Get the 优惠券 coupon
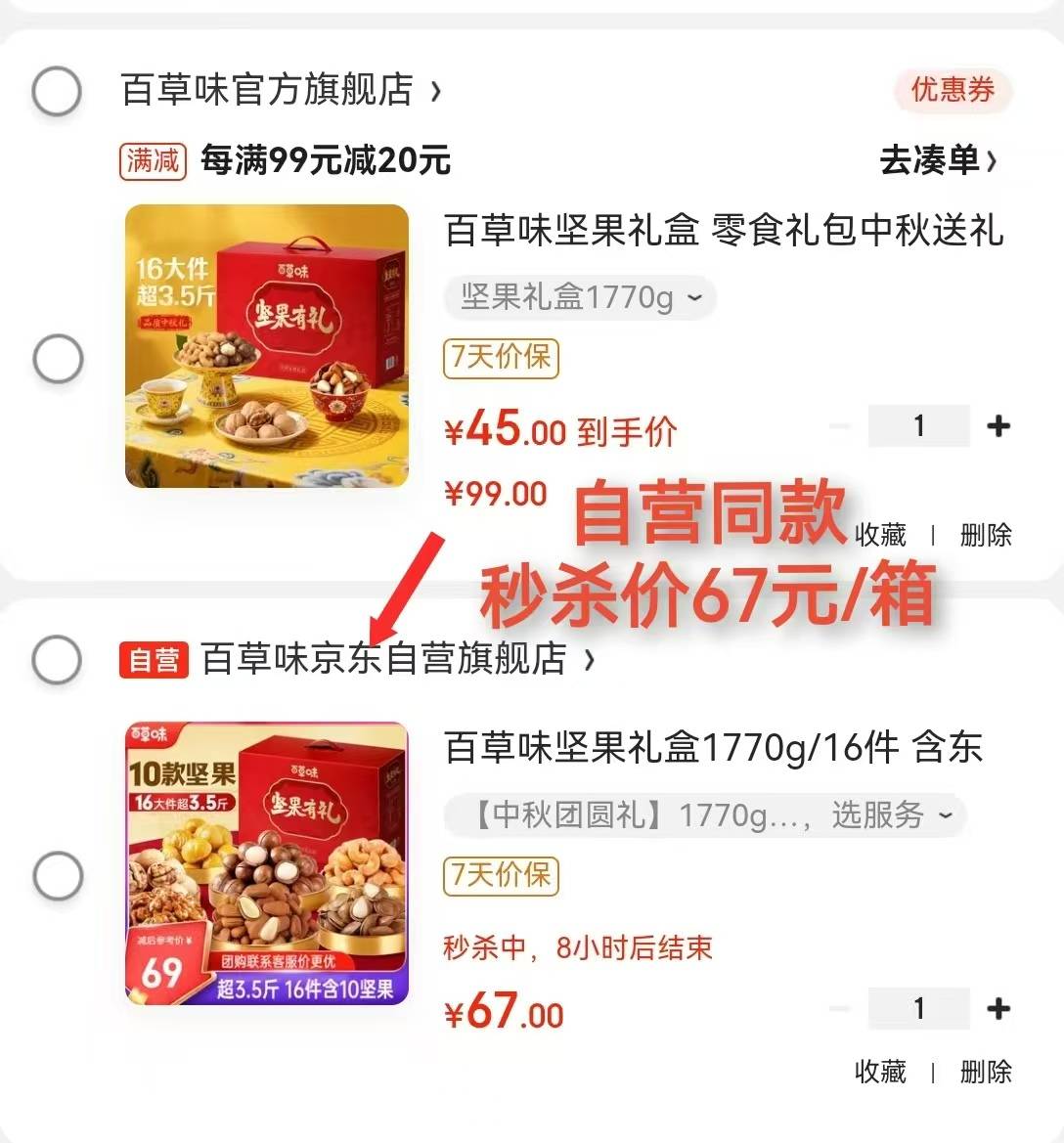Screen dimensions: 1064x1143 [952, 91]
